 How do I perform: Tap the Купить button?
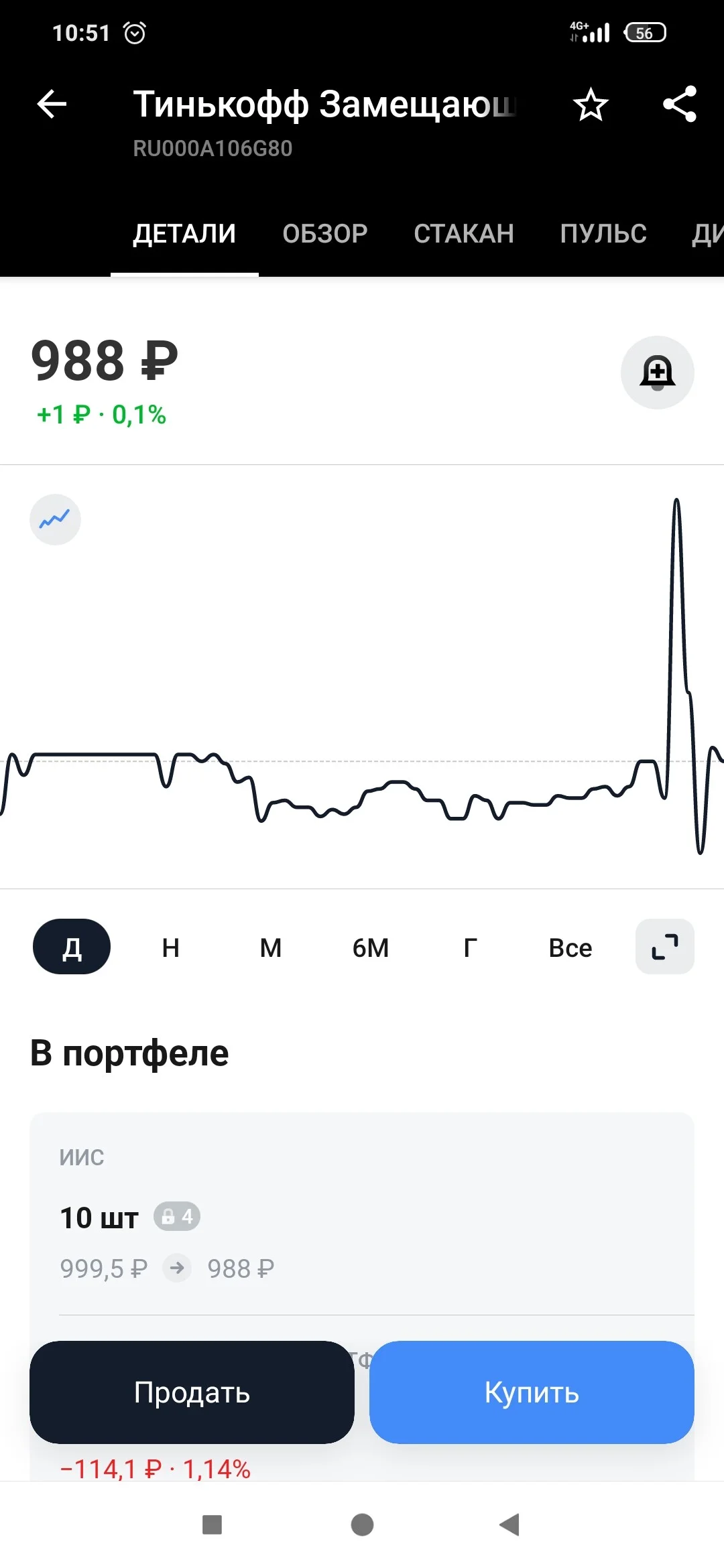pyautogui.click(x=532, y=1392)
